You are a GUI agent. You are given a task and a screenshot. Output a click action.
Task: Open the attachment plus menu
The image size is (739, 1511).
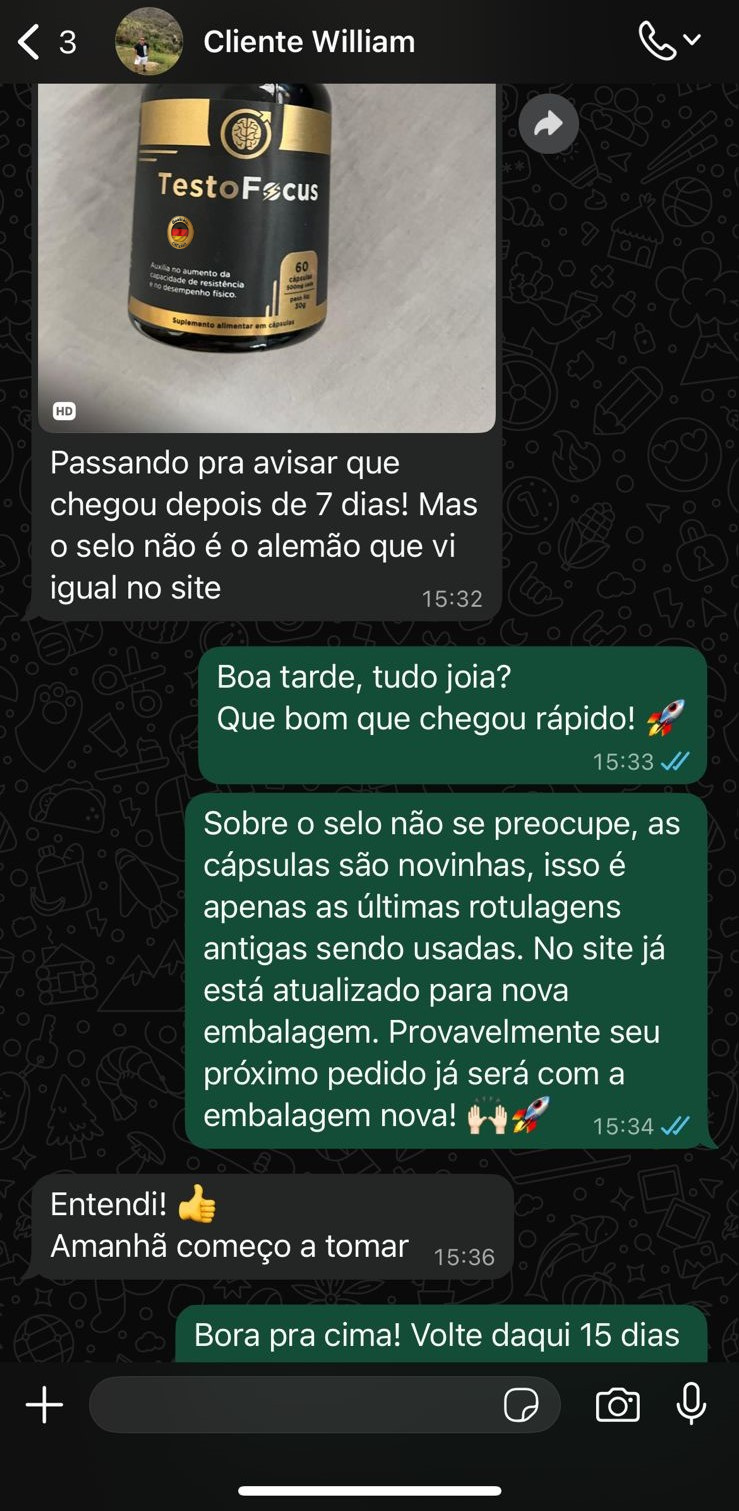click(44, 1405)
